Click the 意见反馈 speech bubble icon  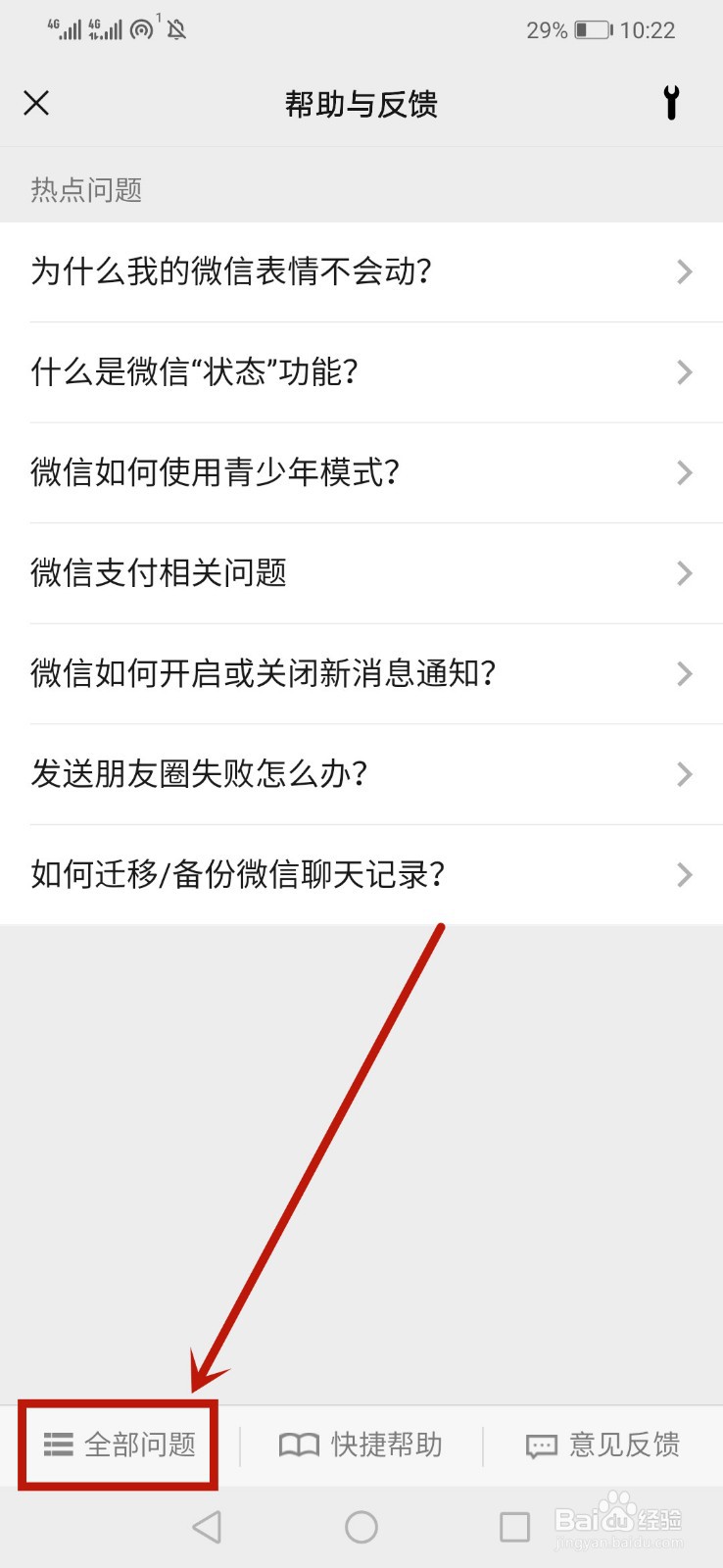click(x=541, y=1444)
